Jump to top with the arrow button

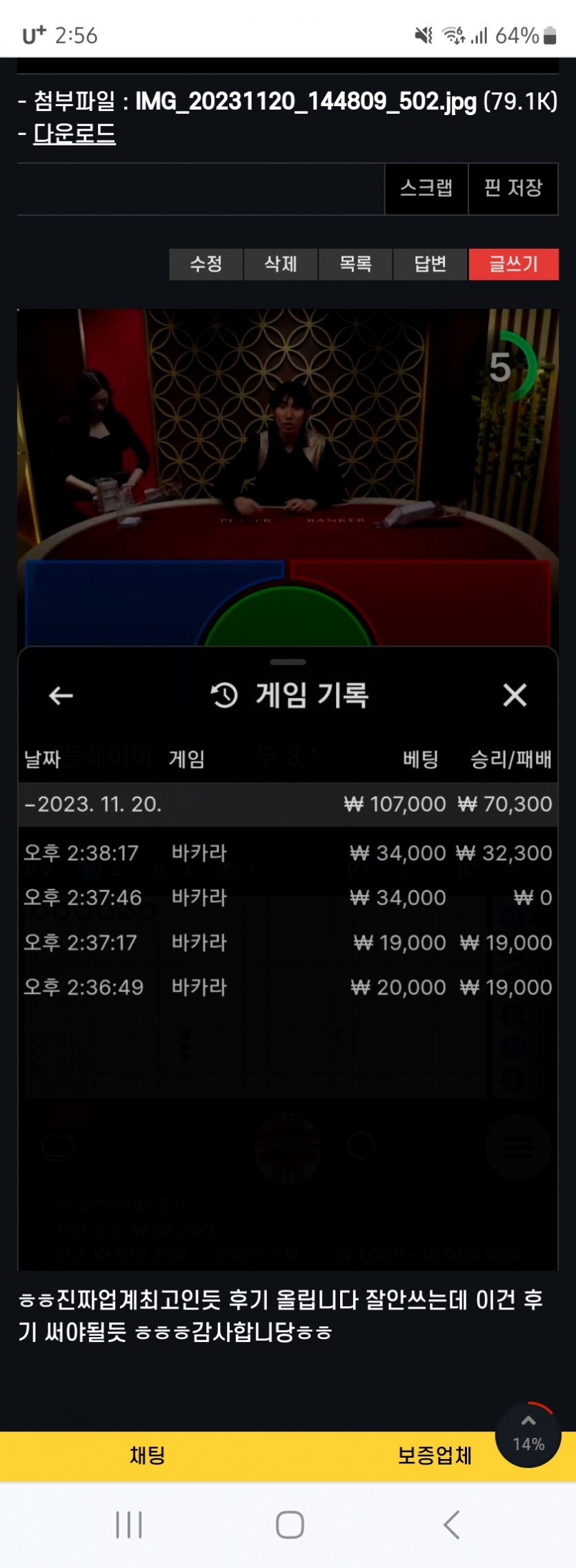coord(528,1434)
